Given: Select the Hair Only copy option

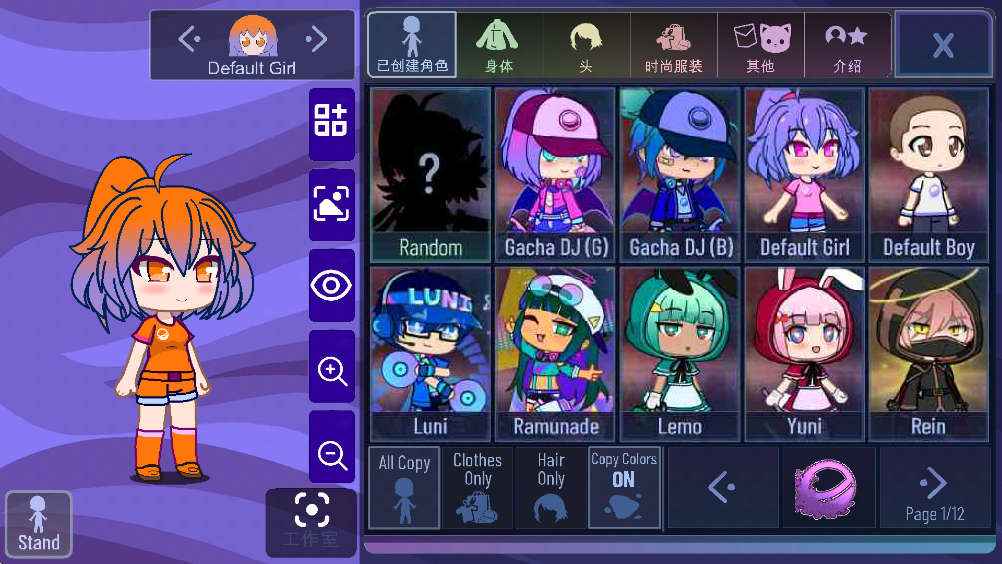Looking at the screenshot, I should click(551, 487).
